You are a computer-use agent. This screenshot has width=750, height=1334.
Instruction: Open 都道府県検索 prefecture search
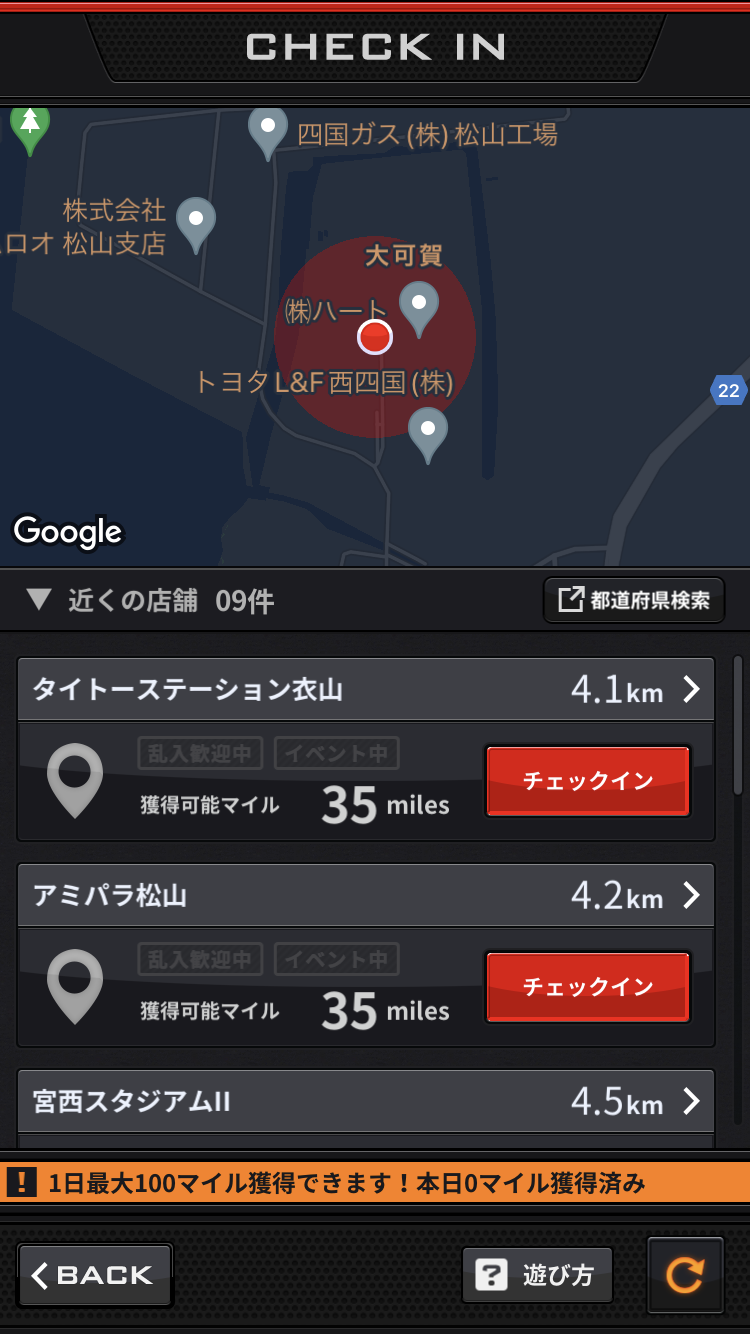pos(634,600)
